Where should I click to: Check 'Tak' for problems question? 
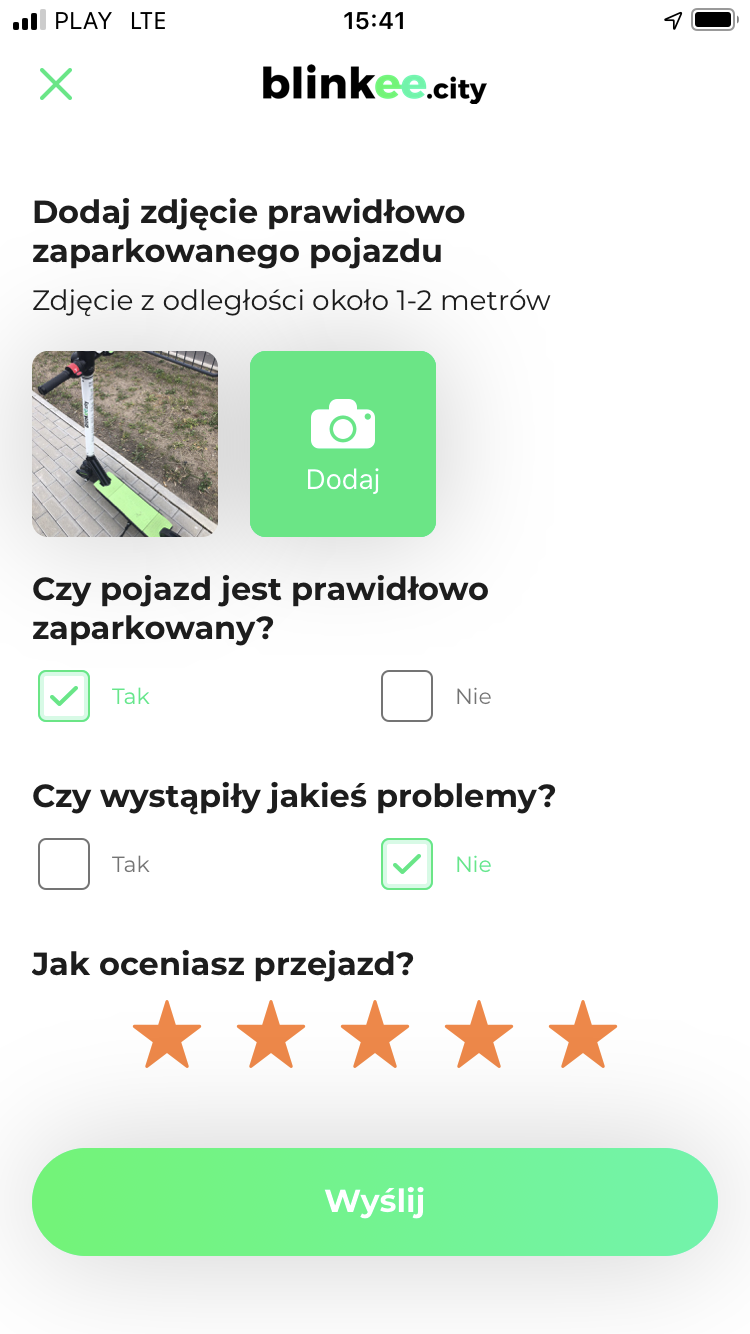pyautogui.click(x=63, y=864)
